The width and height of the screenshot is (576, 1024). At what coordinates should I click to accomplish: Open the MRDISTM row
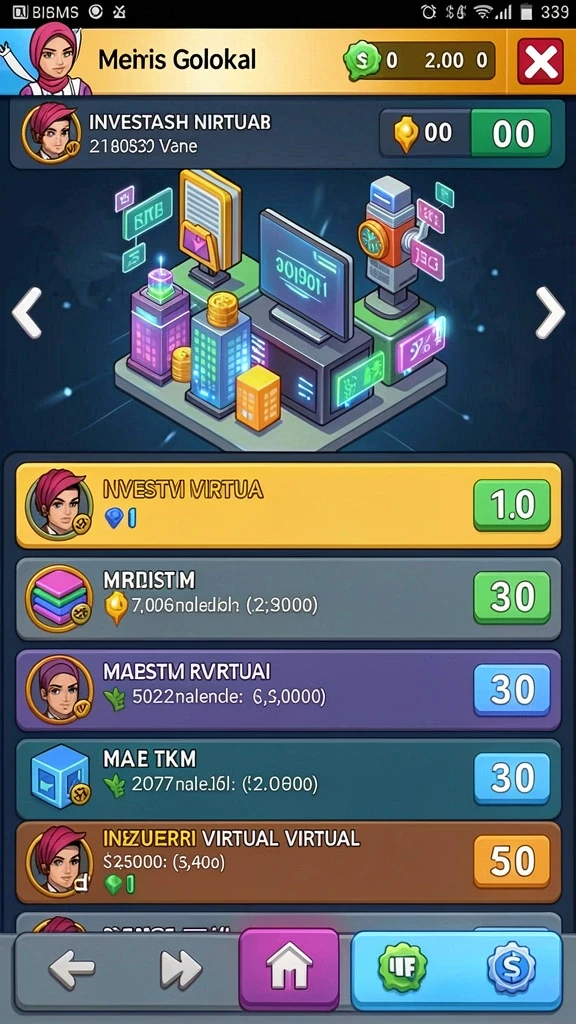point(288,599)
